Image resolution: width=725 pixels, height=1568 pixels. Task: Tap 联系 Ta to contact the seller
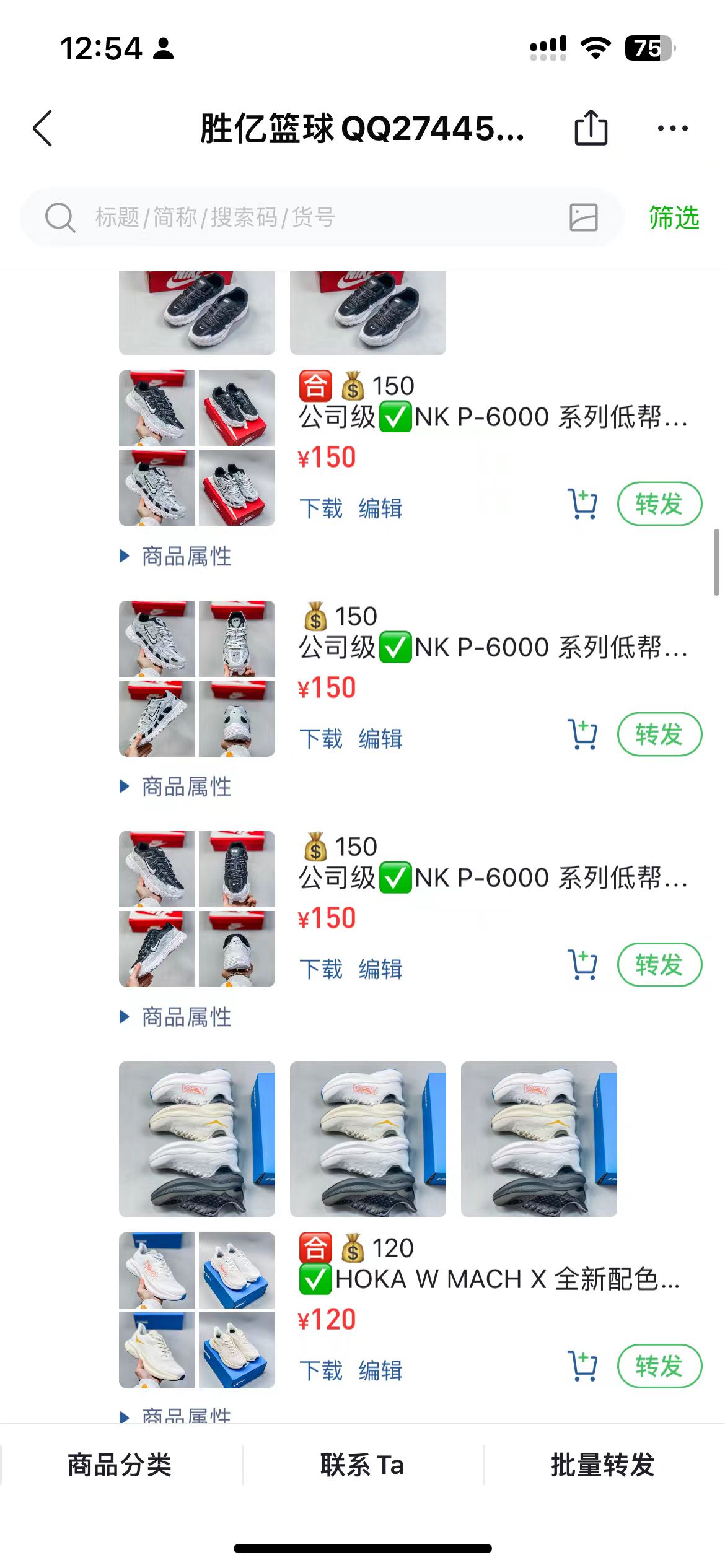[362, 1465]
